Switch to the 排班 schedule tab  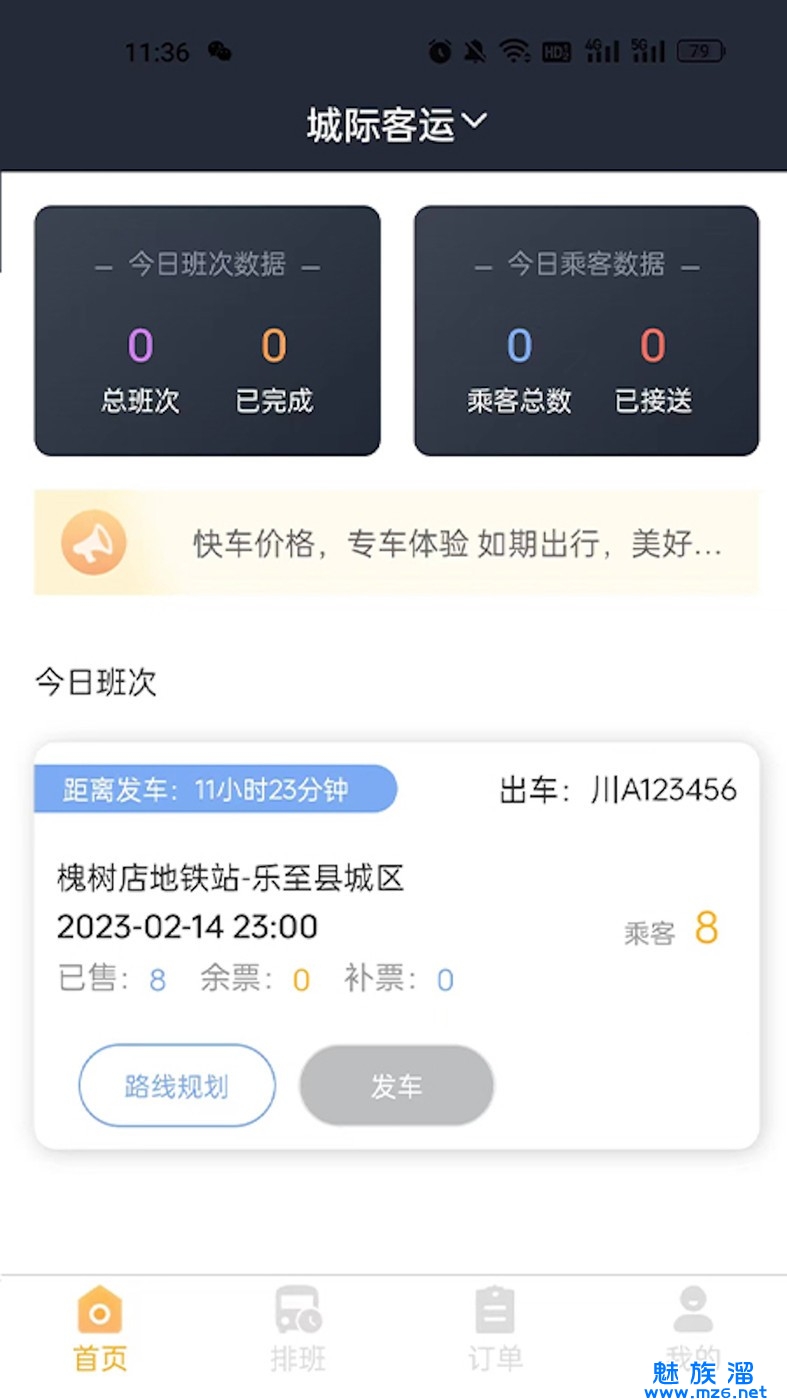298,1328
